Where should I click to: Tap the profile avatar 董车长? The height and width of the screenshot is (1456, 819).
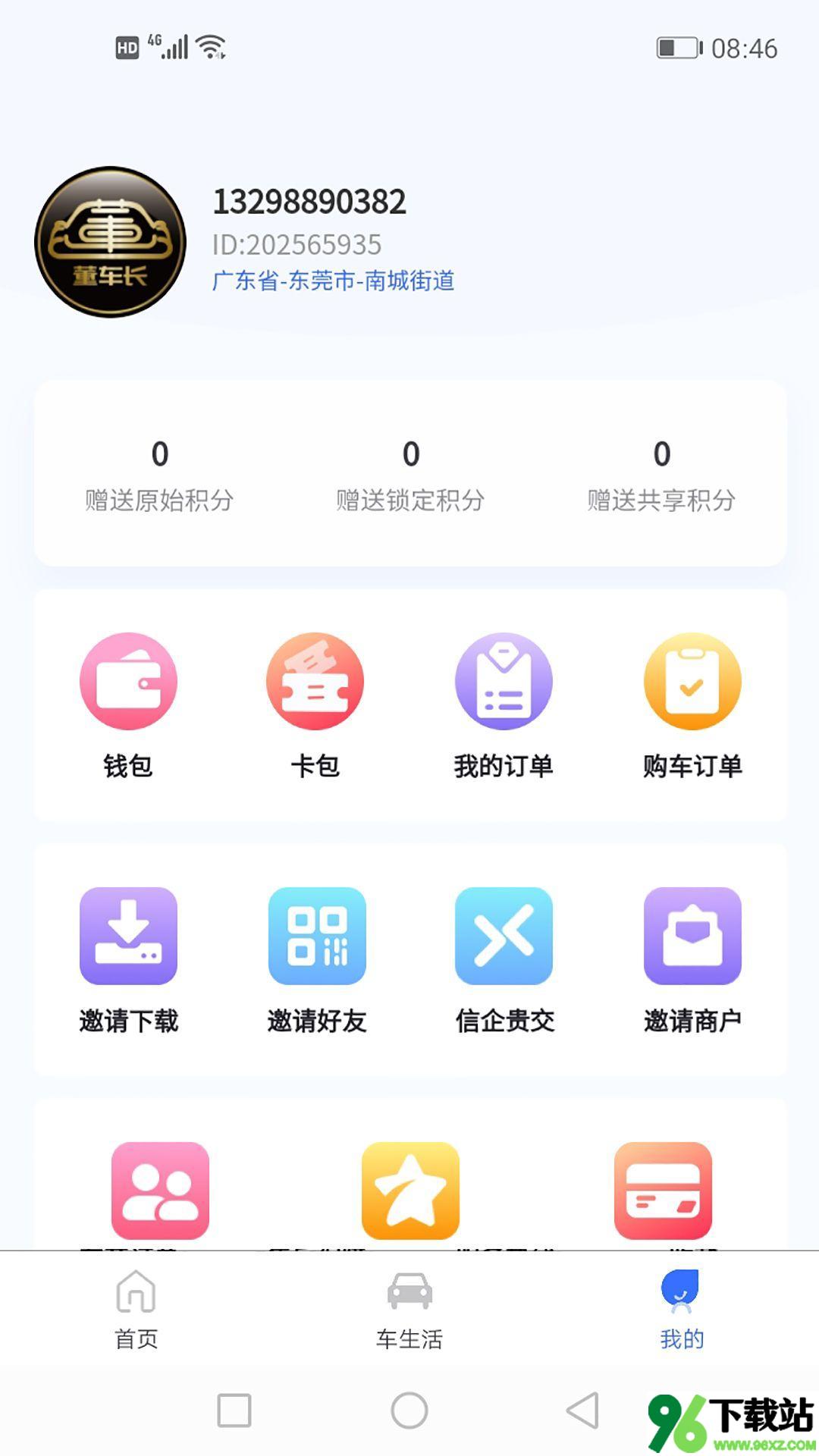coord(111,242)
